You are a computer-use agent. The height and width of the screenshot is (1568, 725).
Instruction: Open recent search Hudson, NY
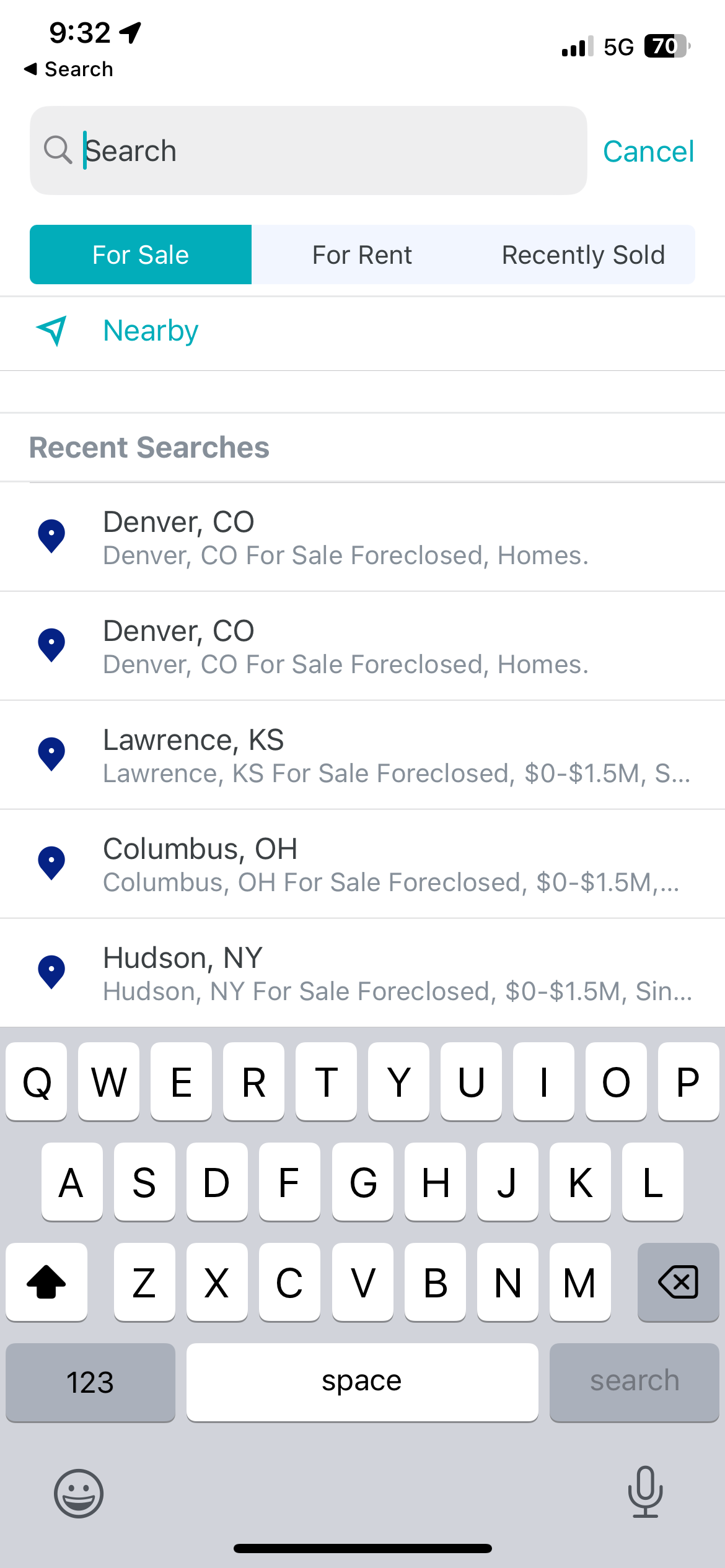362,973
